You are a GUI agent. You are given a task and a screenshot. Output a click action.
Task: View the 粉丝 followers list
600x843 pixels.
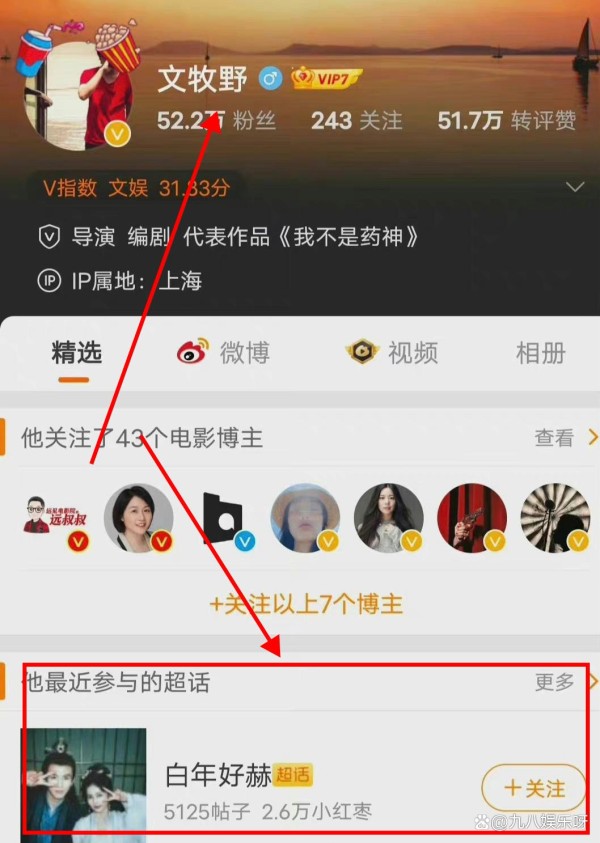pyautogui.click(x=216, y=121)
